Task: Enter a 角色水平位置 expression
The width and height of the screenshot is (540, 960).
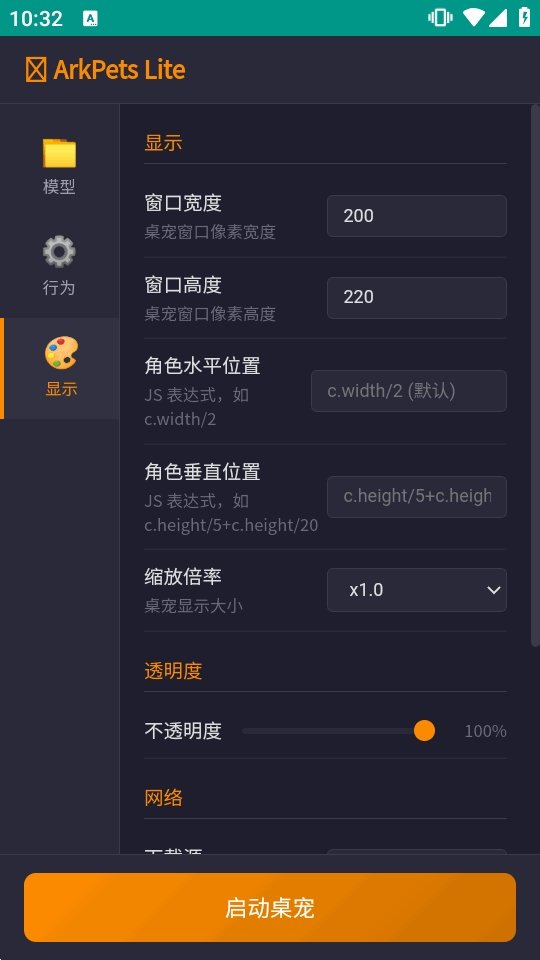Action: (x=408, y=391)
